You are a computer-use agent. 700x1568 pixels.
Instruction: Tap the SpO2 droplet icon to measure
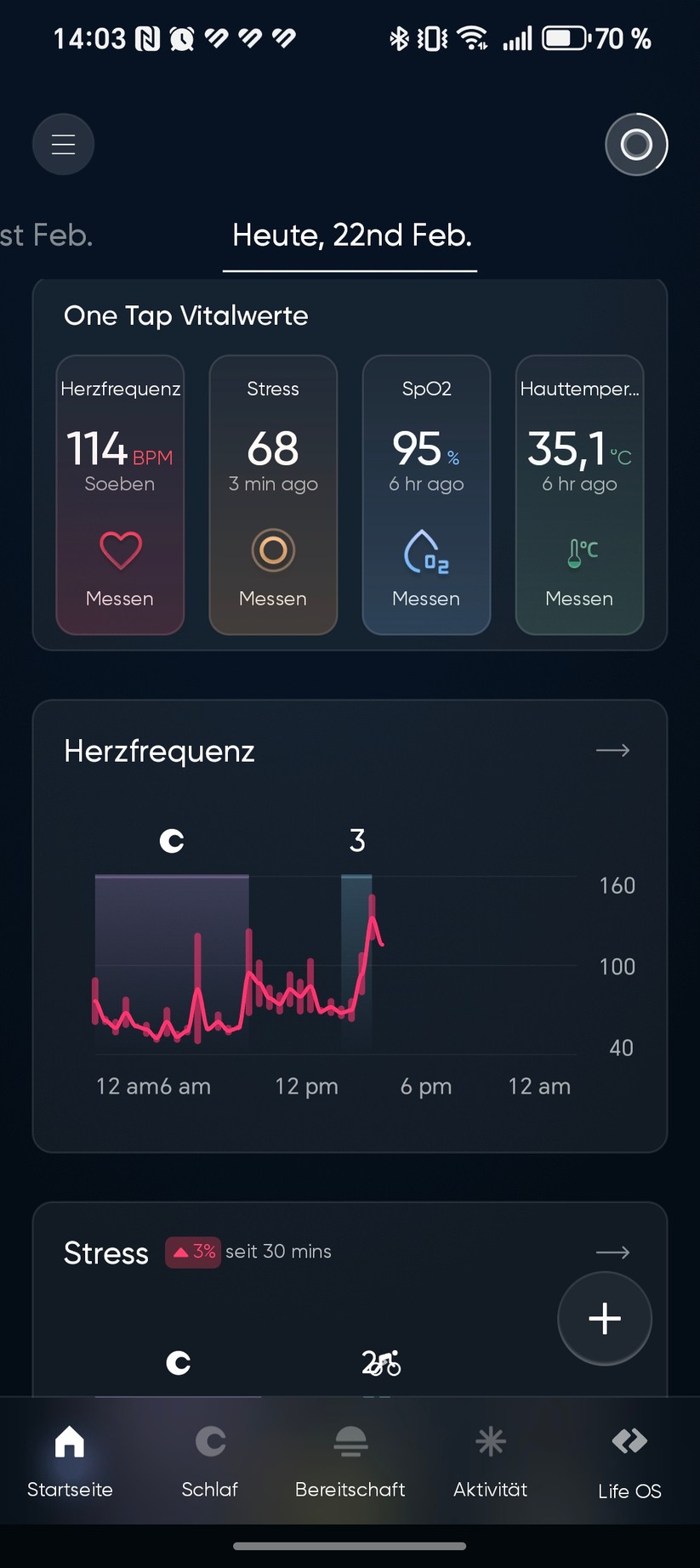426,553
